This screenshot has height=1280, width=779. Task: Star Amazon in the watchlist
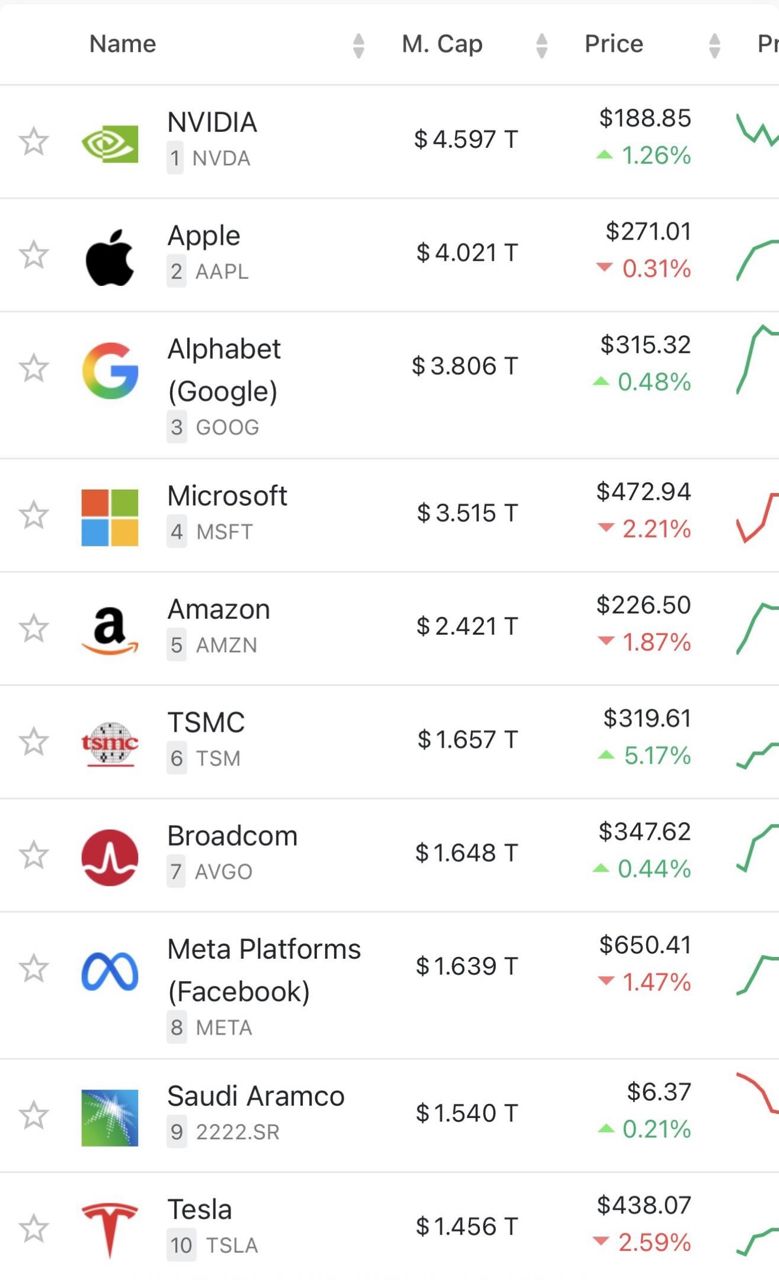click(34, 628)
